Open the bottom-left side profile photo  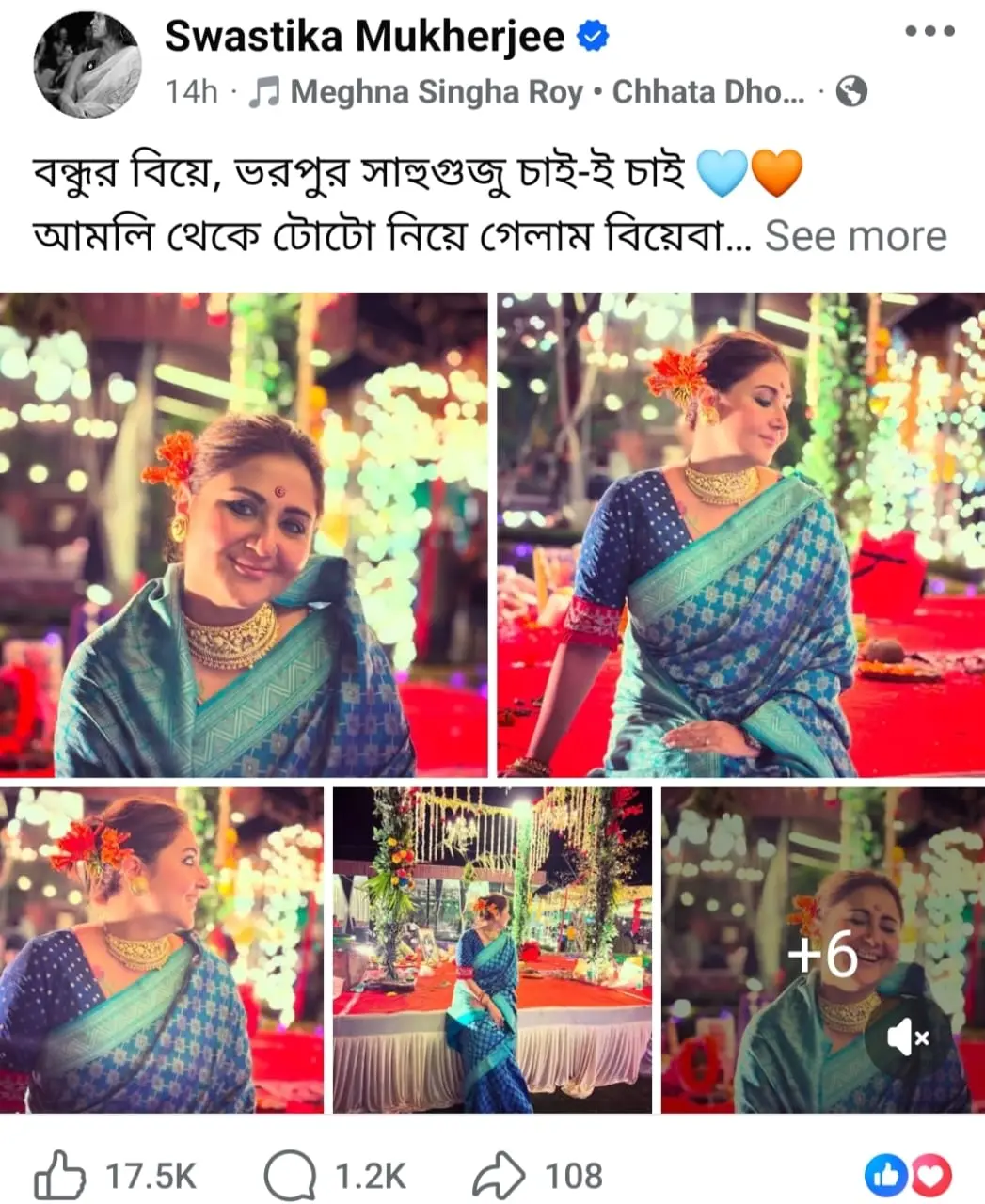click(162, 950)
